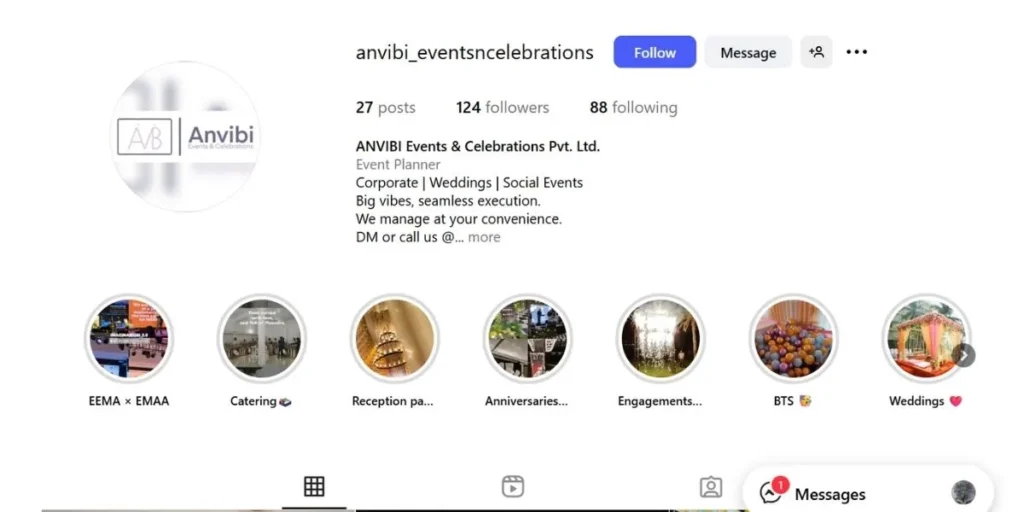The width and height of the screenshot is (1024, 512).
Task: Open the suggested accounts icon
Action: [x=816, y=52]
